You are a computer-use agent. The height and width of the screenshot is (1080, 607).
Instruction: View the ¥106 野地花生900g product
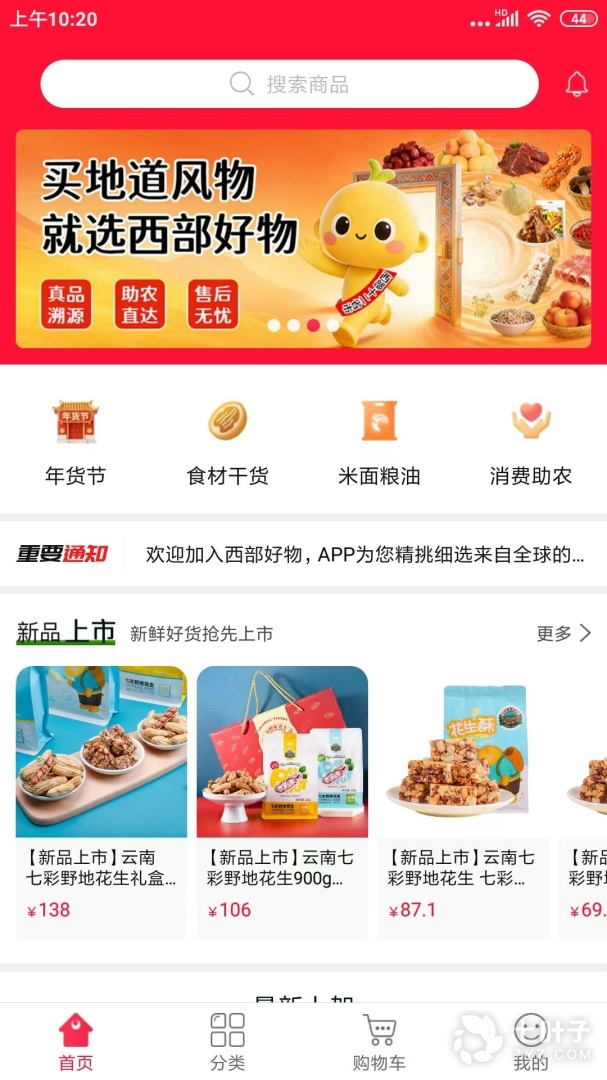(282, 800)
